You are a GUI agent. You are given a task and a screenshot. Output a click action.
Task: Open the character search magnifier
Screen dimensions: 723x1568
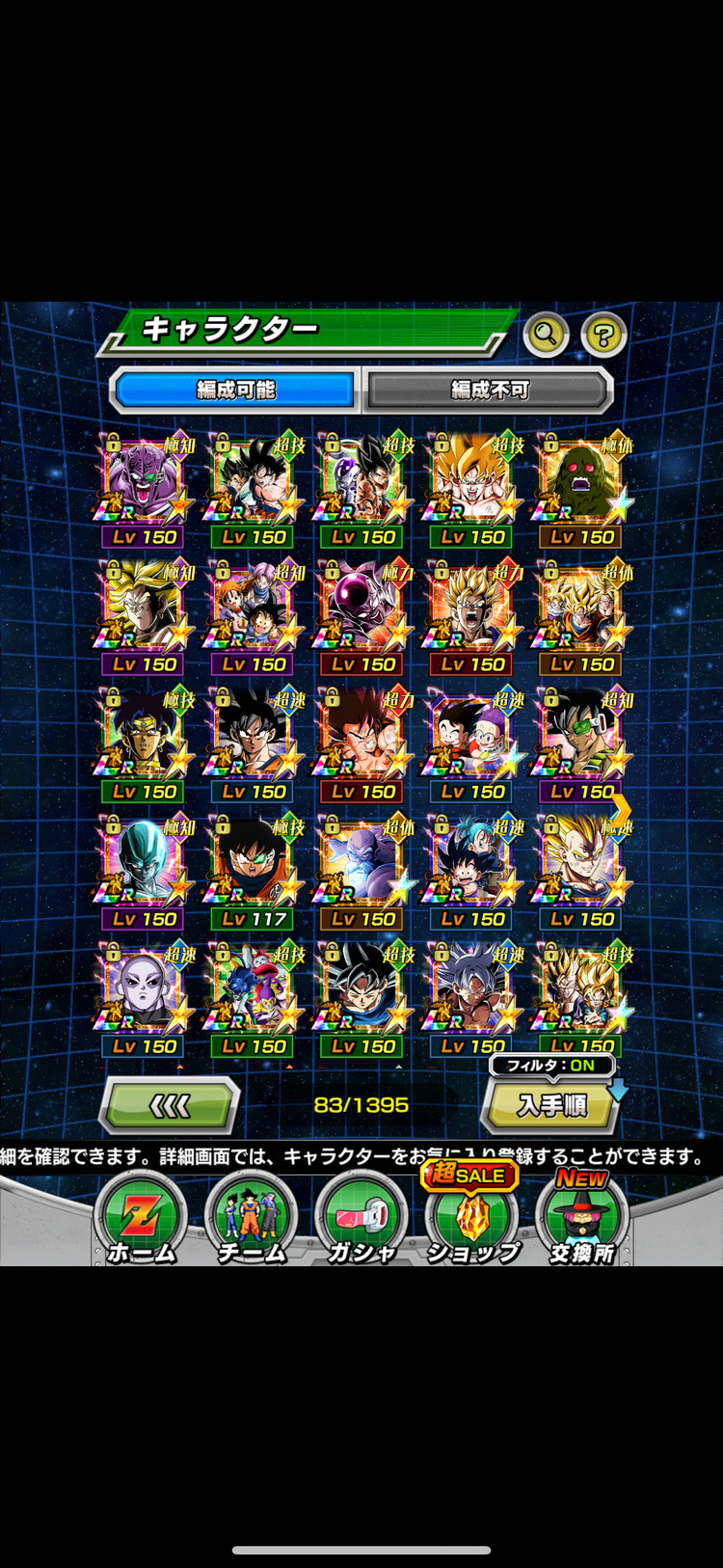tap(546, 336)
